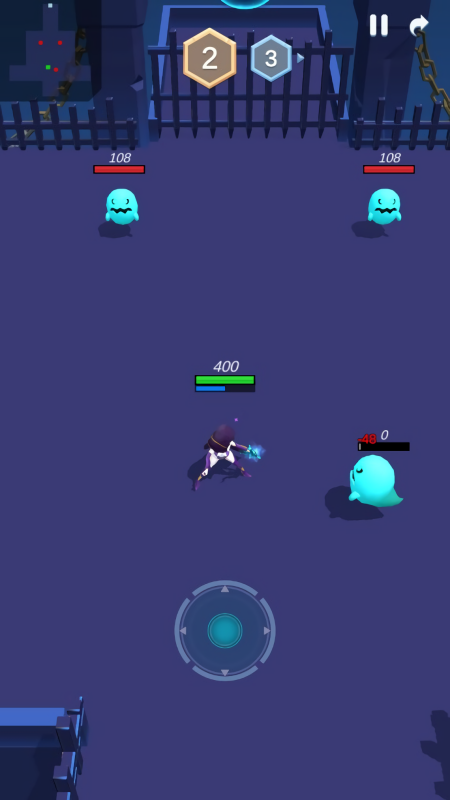Tap the joystick's right arrow
450x800 pixels.
coord(267,631)
